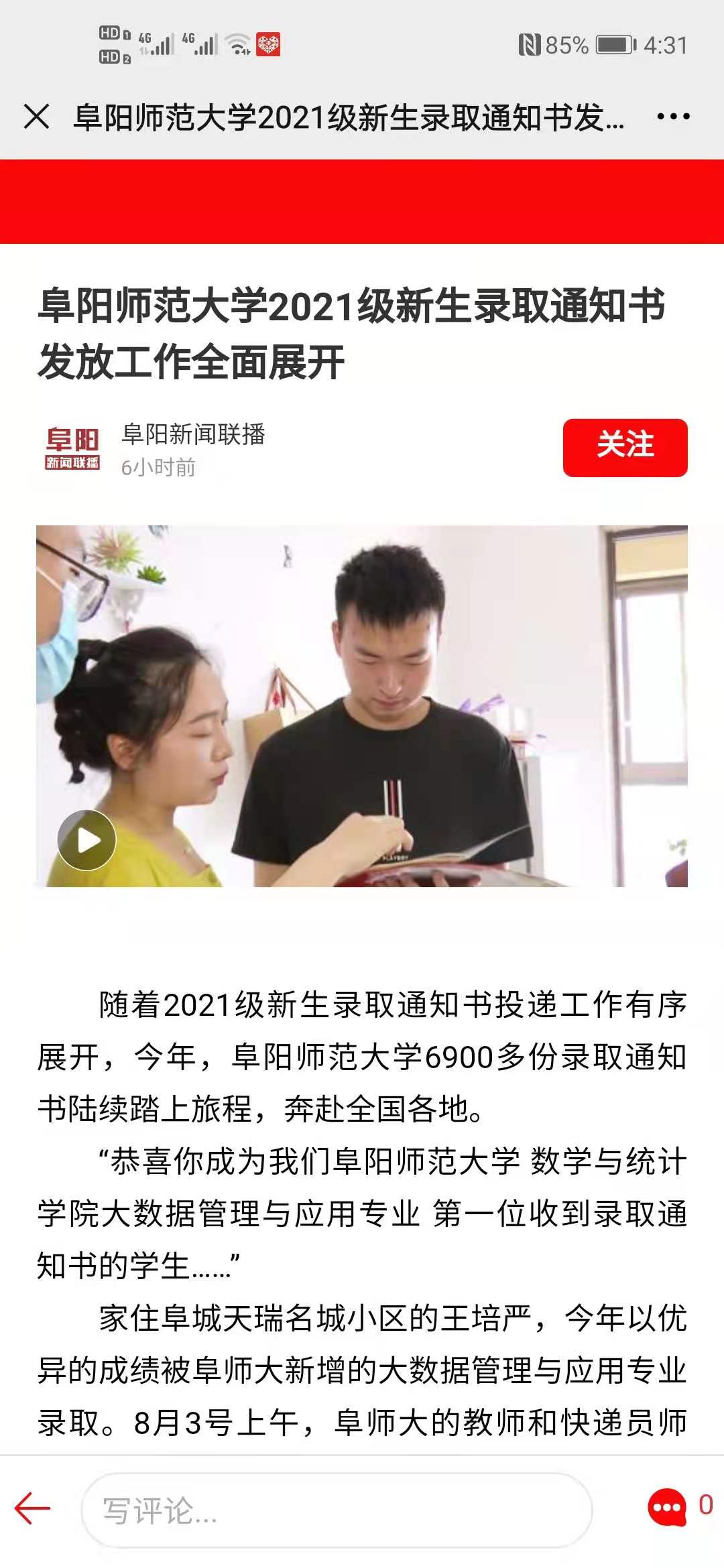This screenshot has width=724, height=1568.
Task: Tap the 写评论 comment field
Action: click(x=337, y=1510)
